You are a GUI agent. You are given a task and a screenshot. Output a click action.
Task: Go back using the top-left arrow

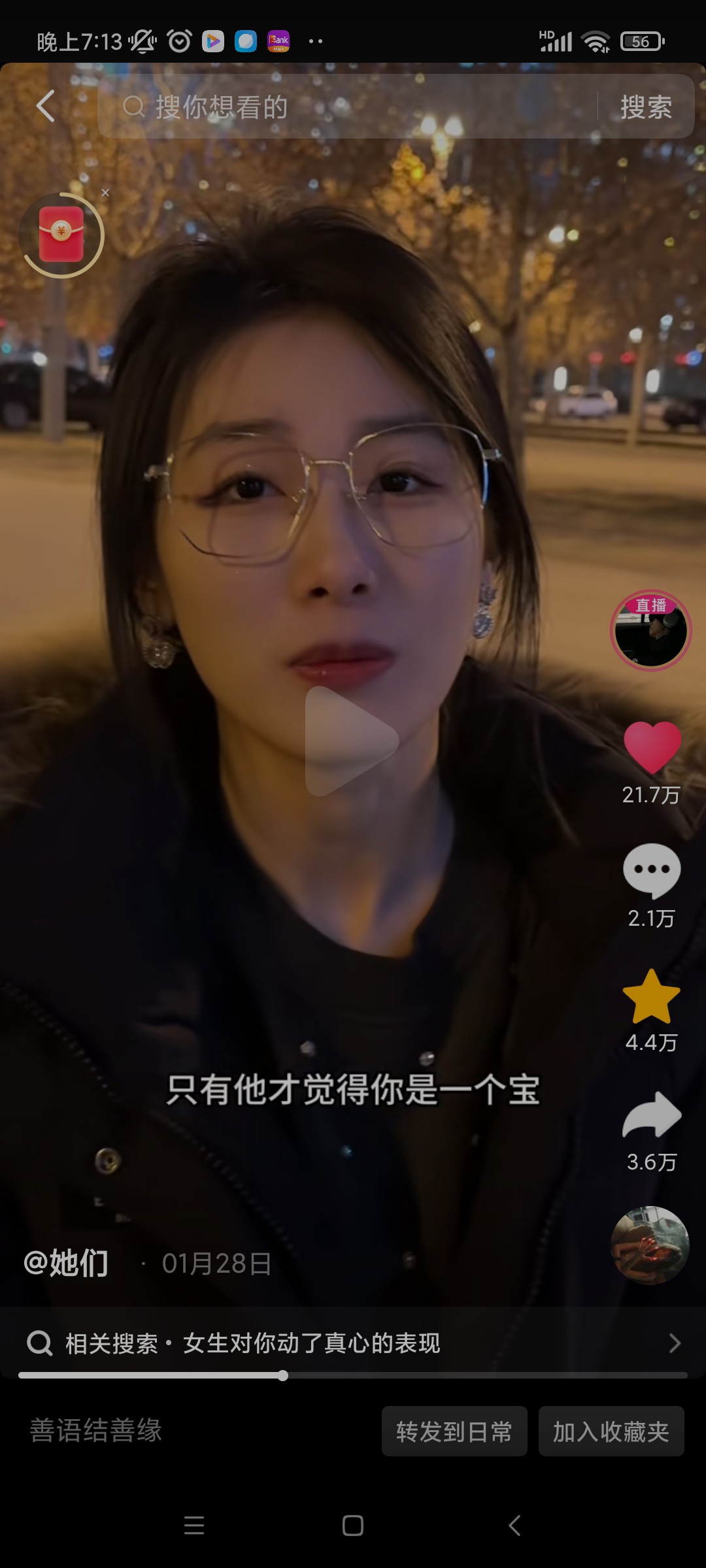pos(45,106)
